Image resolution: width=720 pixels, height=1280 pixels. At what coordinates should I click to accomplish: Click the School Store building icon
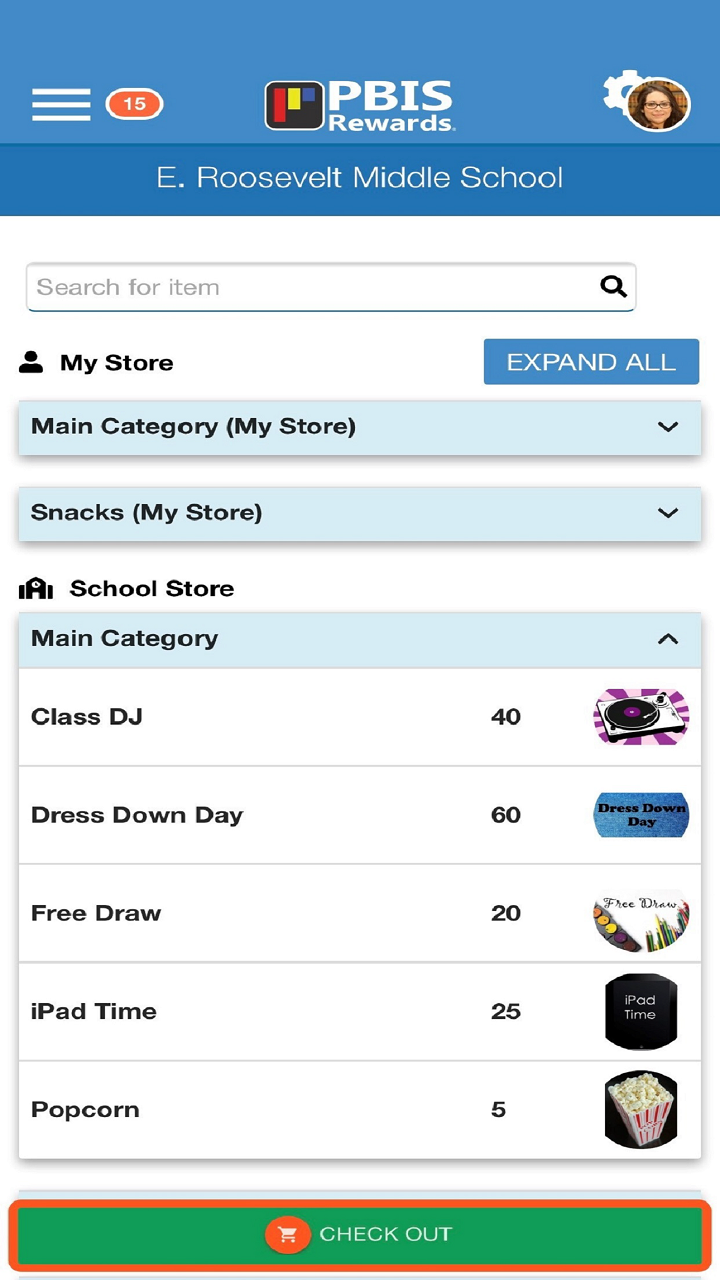(36, 588)
